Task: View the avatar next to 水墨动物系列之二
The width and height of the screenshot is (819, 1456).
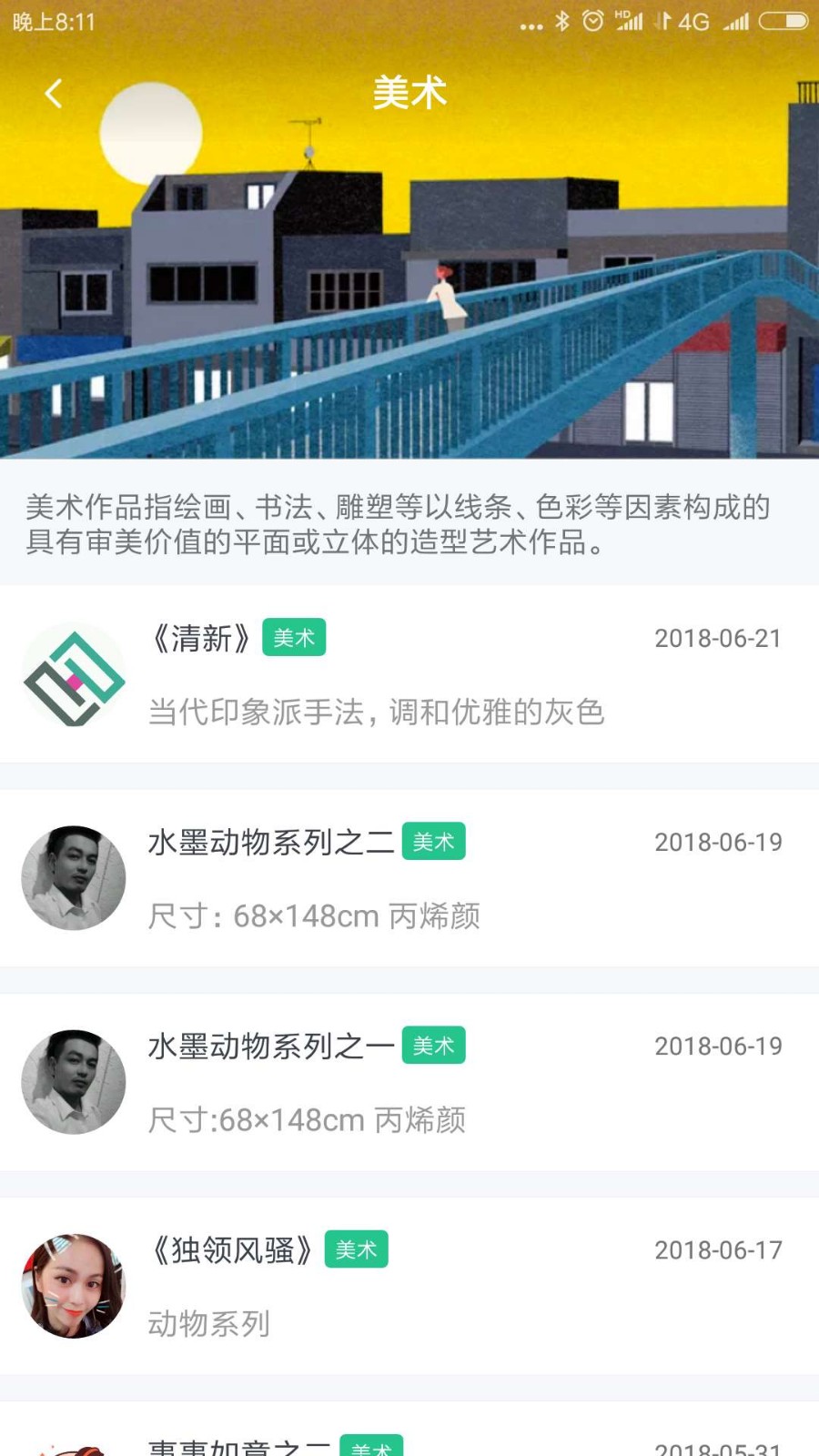Action: pyautogui.click(x=73, y=878)
